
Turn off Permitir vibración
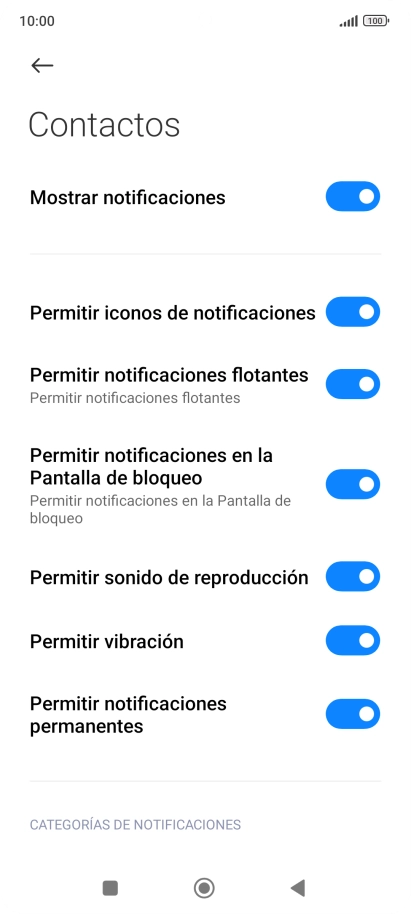[352, 641]
